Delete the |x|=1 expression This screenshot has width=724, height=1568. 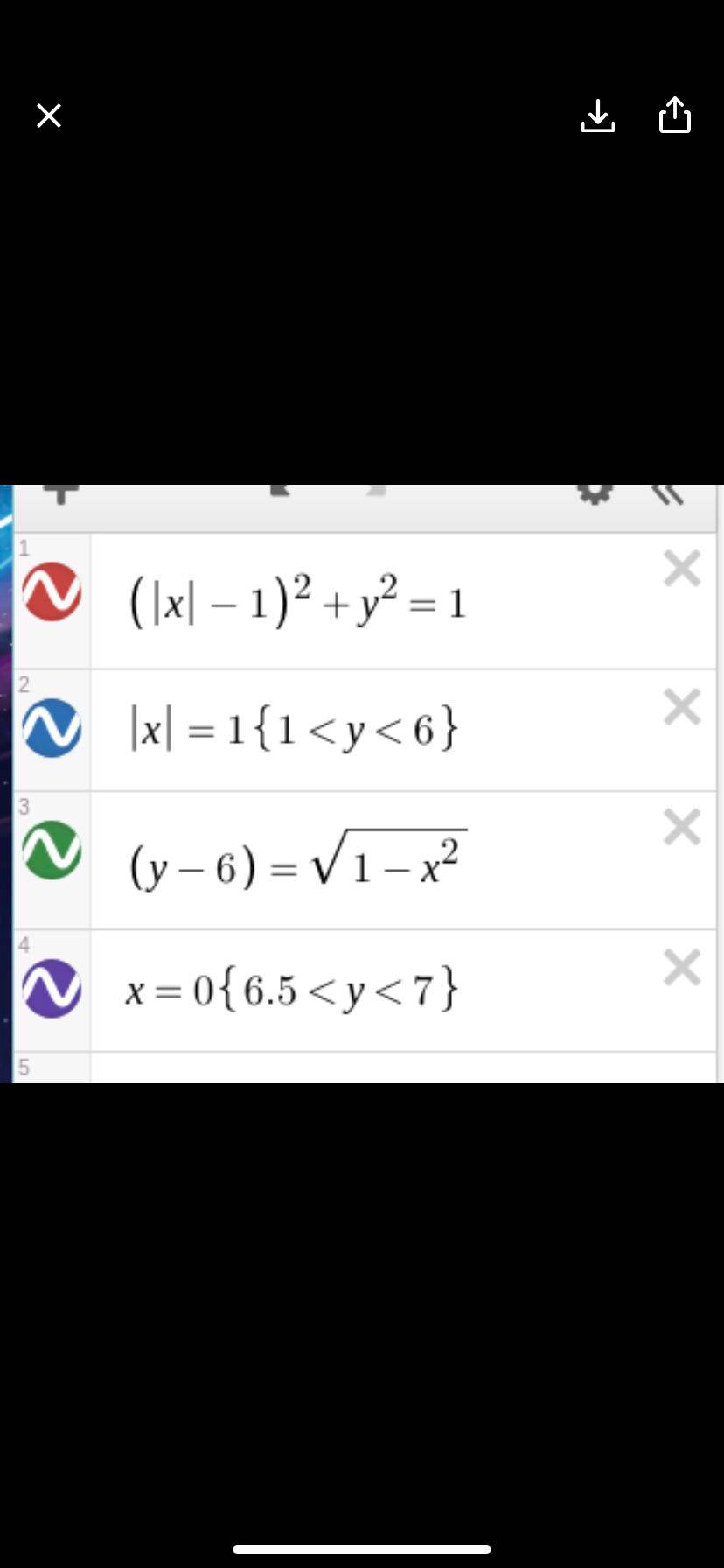tap(681, 707)
